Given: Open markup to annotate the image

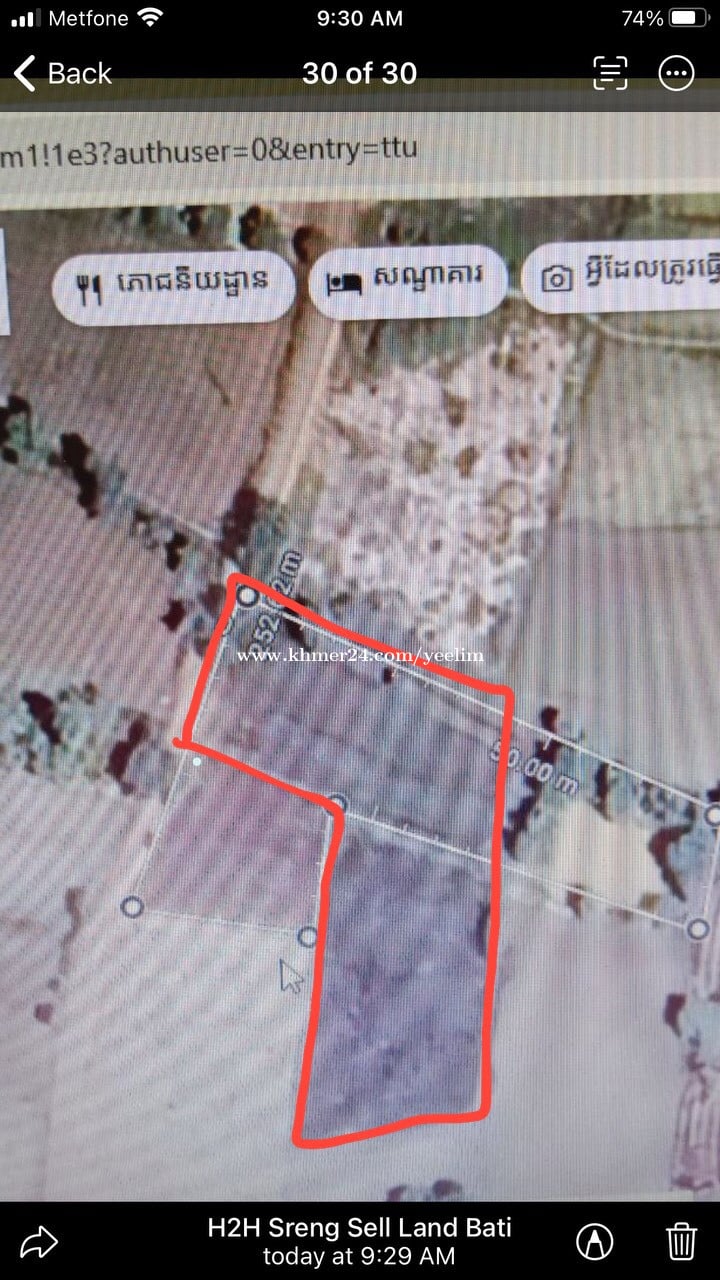Looking at the screenshot, I should [595, 1241].
